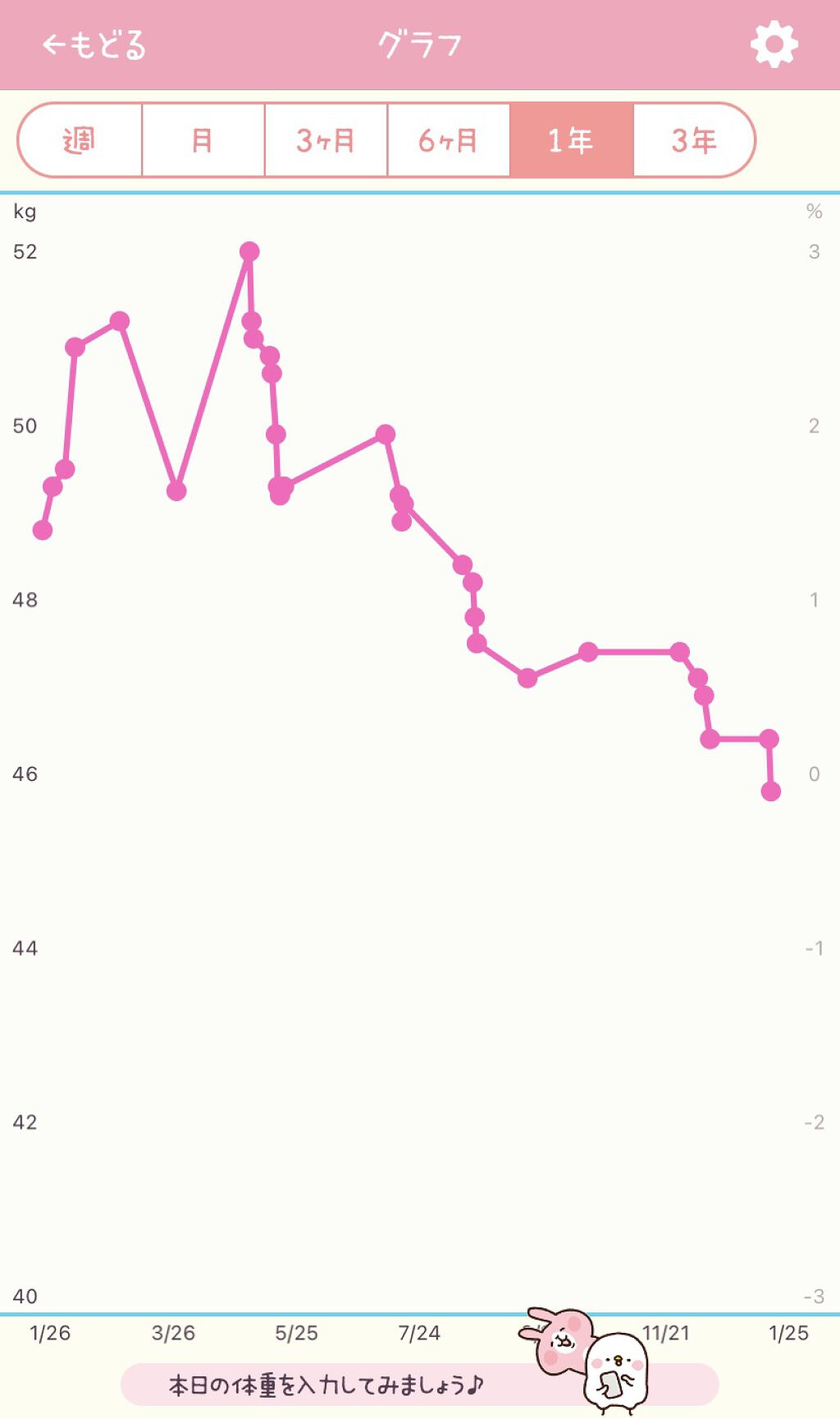The height and width of the screenshot is (1419, 840).
Task: Tap the % unit label on right axis
Action: click(811, 212)
